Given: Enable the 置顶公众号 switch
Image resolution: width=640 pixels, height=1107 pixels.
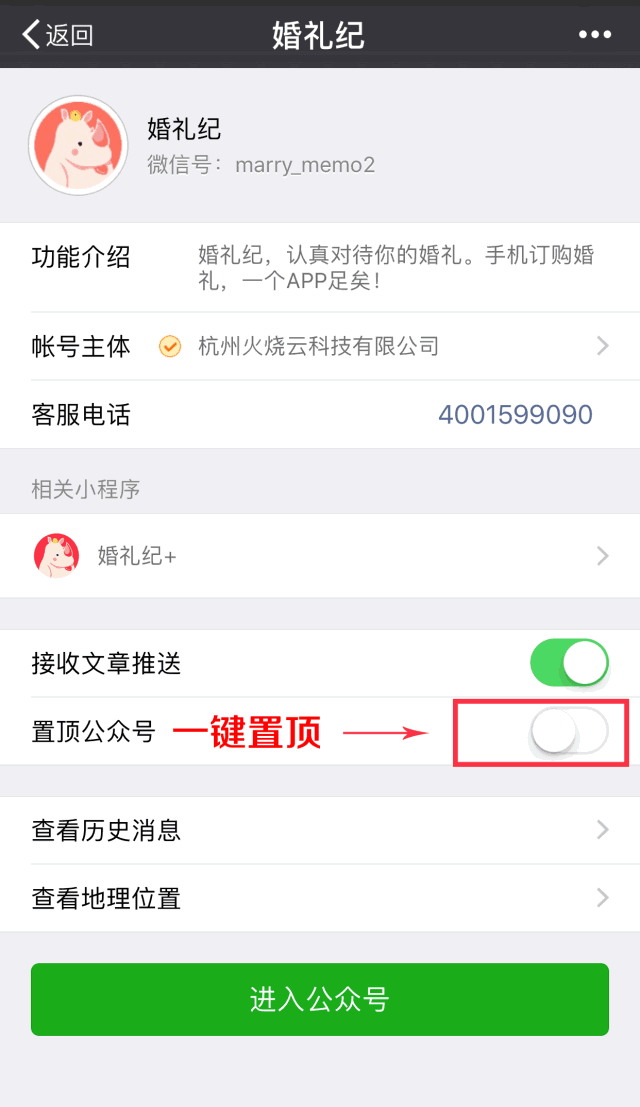Looking at the screenshot, I should tap(569, 733).
